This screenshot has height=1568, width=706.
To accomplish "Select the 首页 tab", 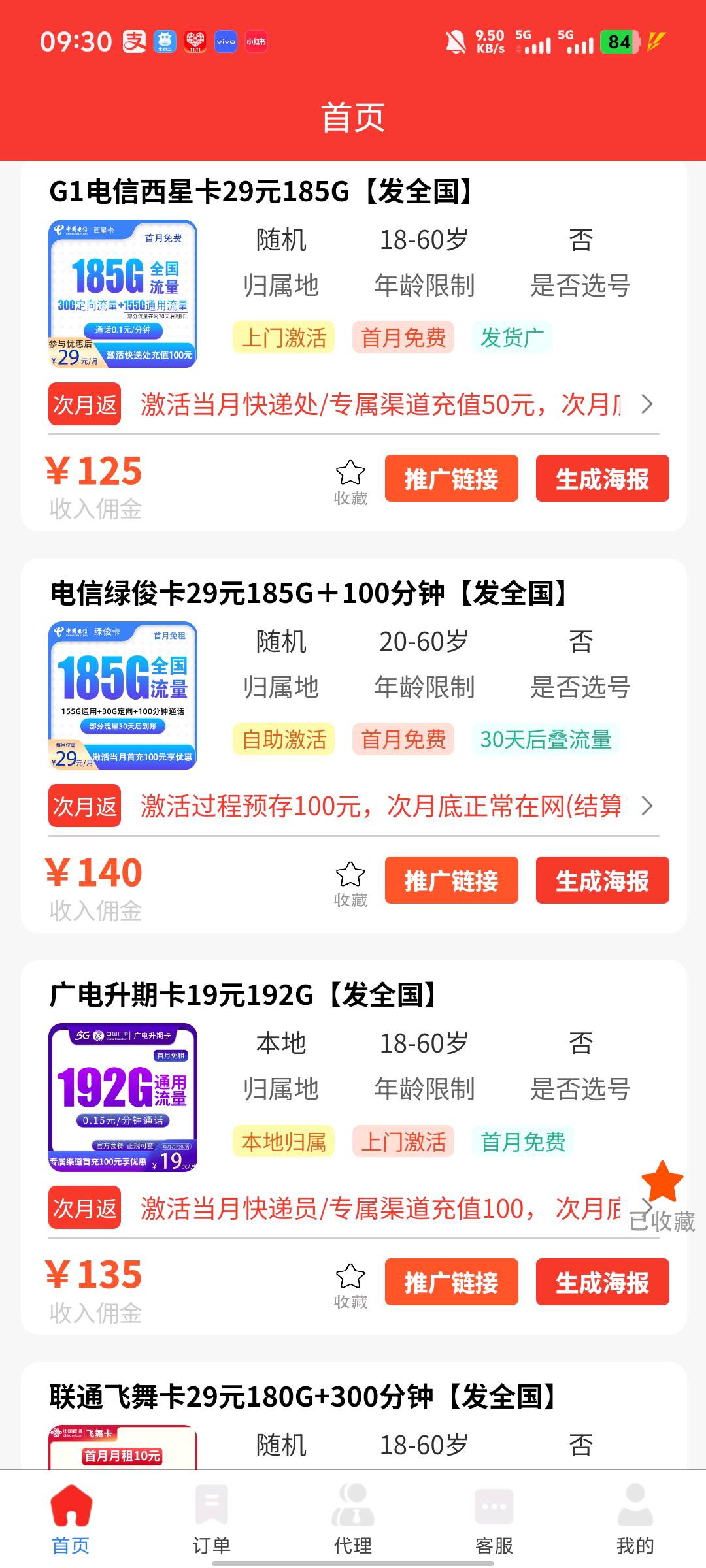I will tap(71, 1518).
